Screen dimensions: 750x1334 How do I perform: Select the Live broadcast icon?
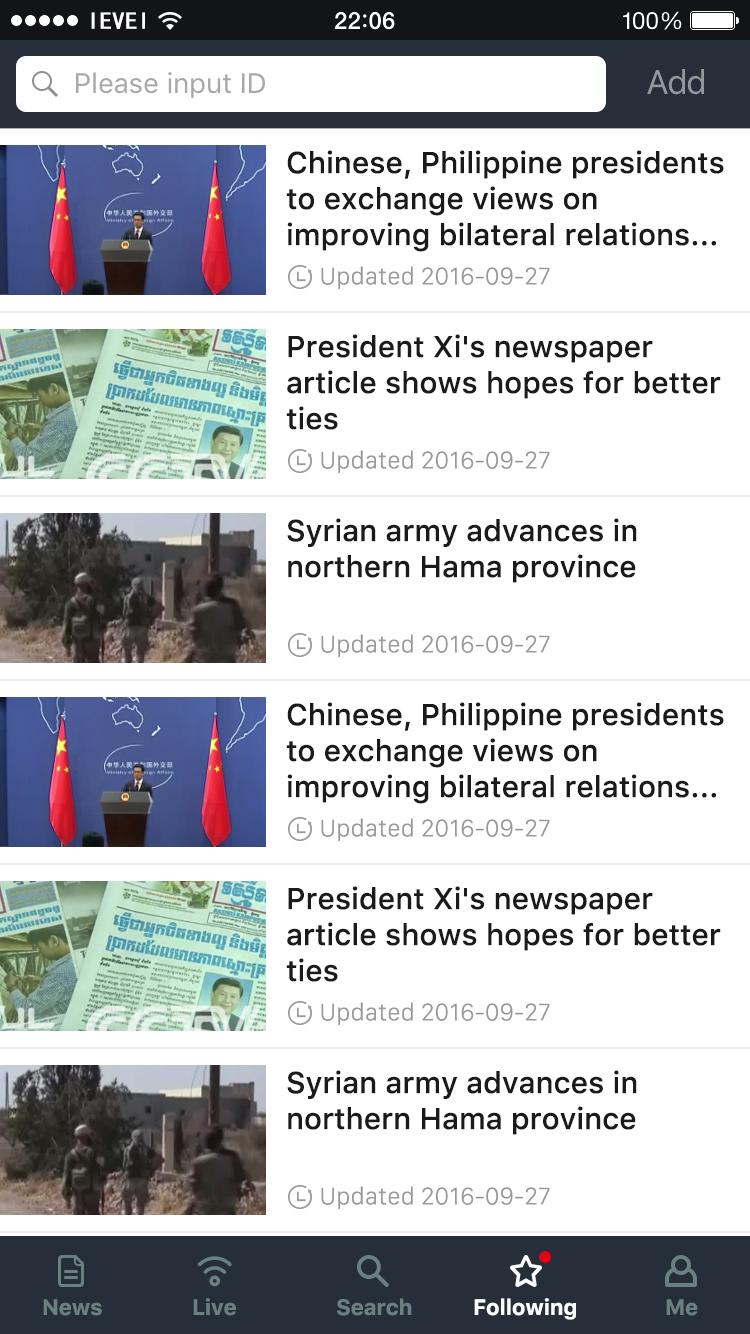214,1270
